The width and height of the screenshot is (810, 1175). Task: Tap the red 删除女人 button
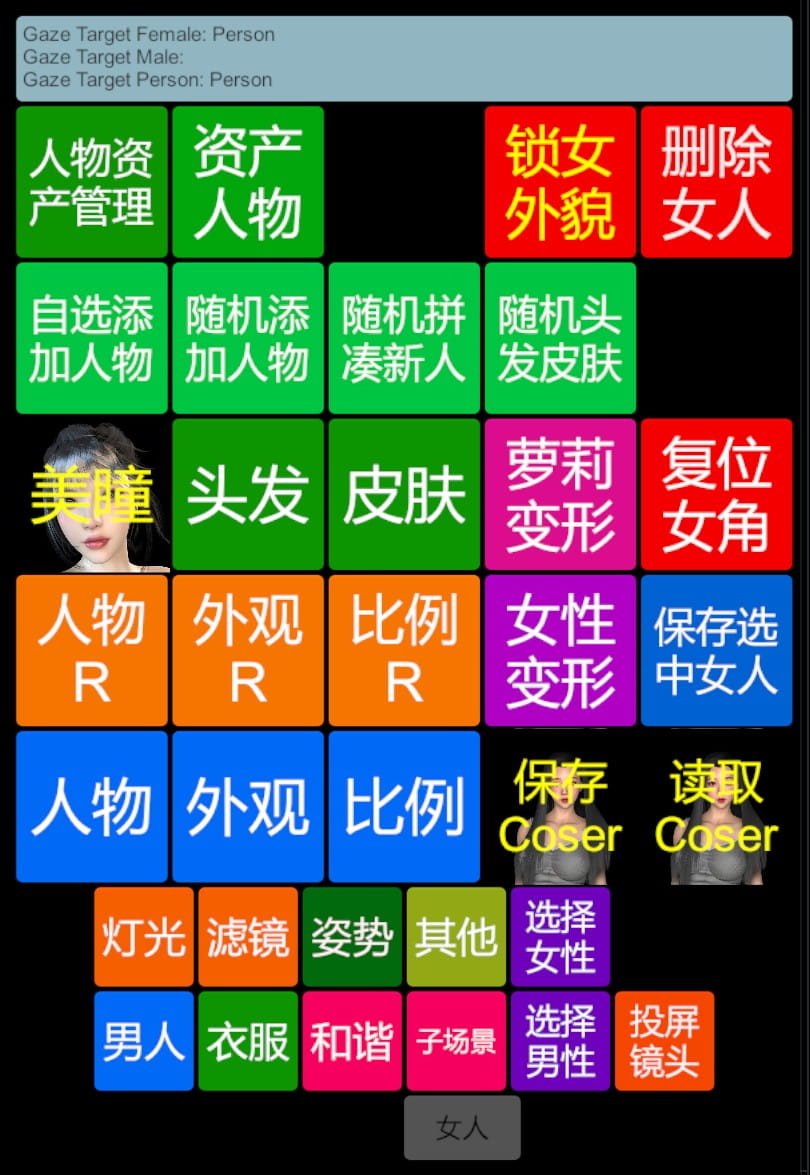[x=716, y=182]
